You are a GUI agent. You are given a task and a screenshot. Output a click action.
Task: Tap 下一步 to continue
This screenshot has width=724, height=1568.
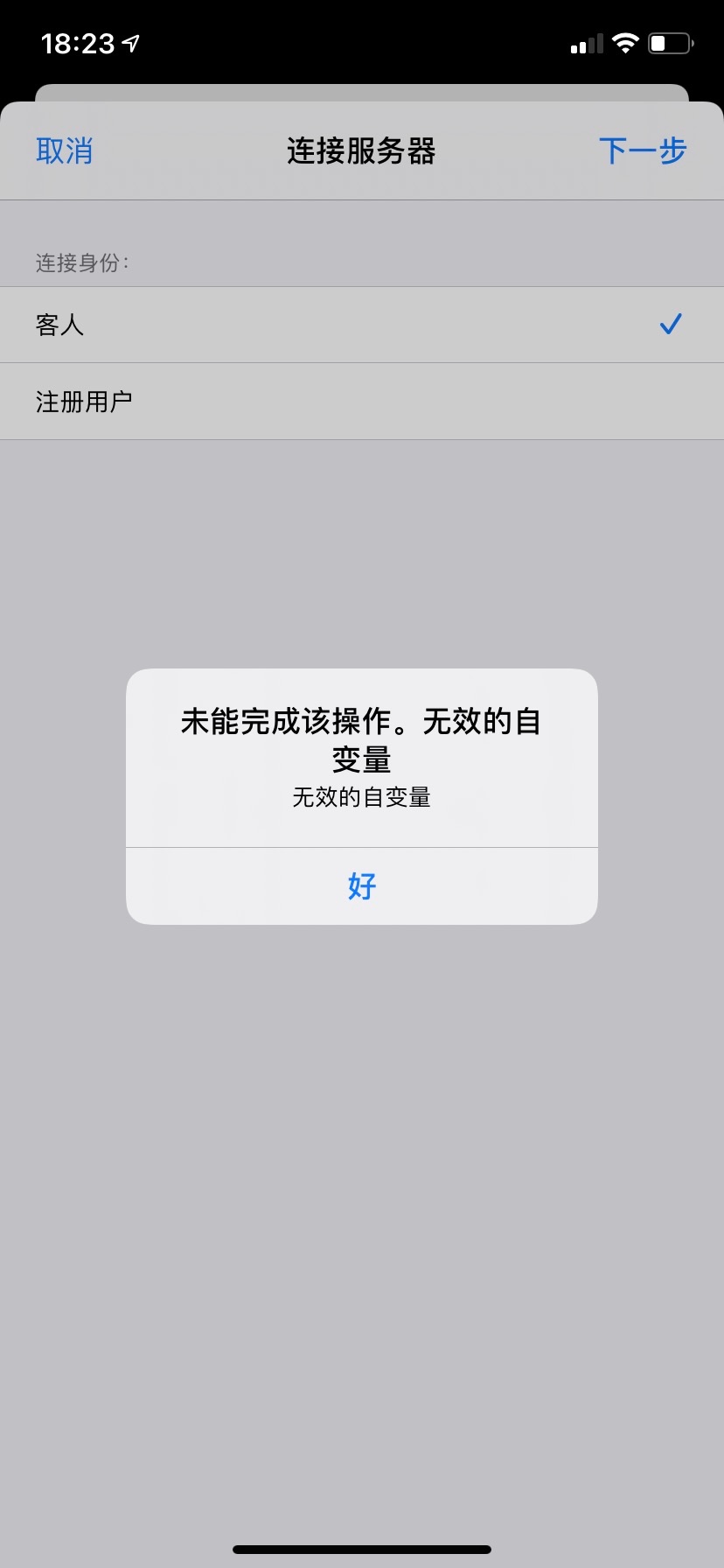coord(642,150)
